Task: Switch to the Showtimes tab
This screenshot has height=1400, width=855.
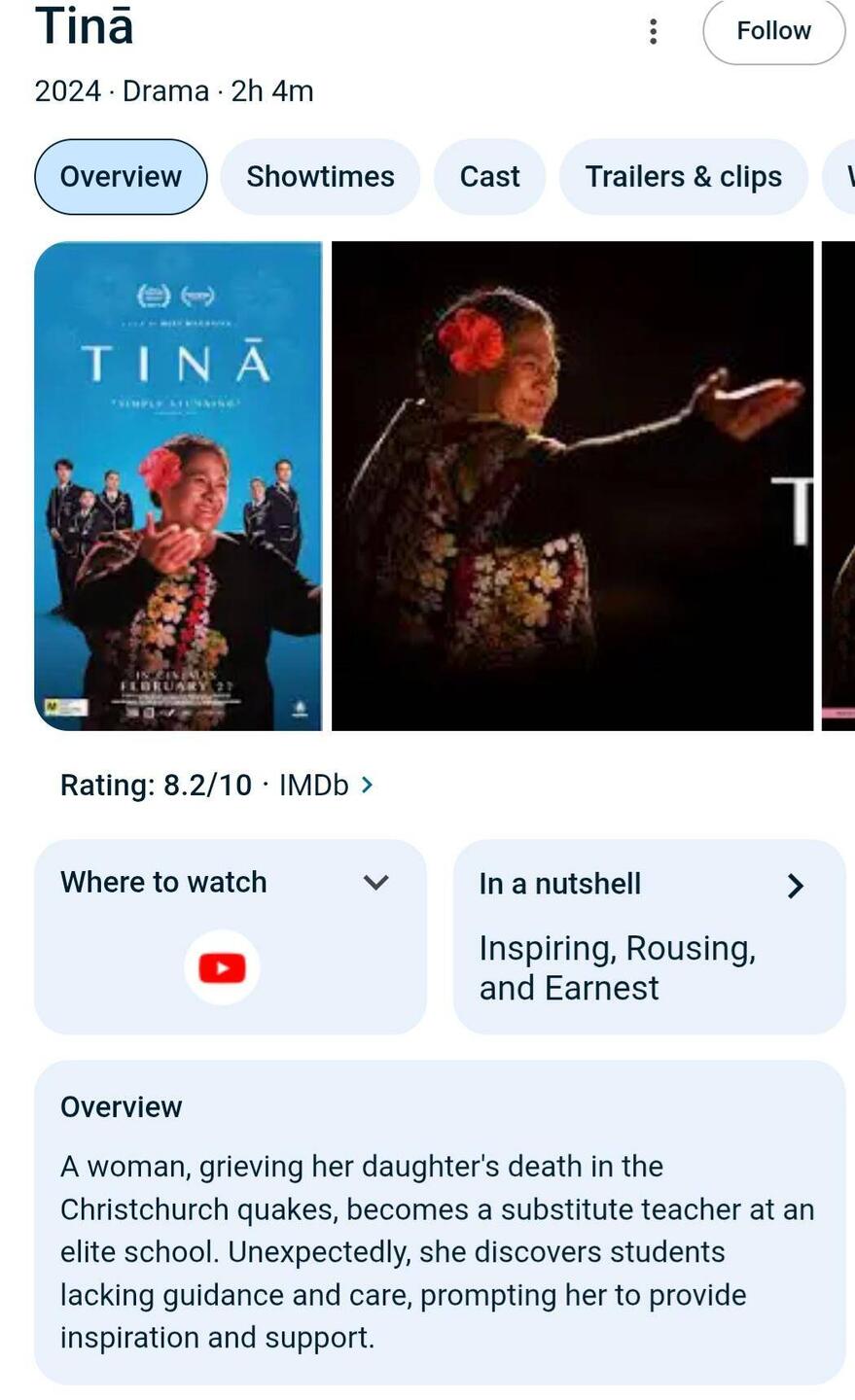Action: tap(320, 177)
